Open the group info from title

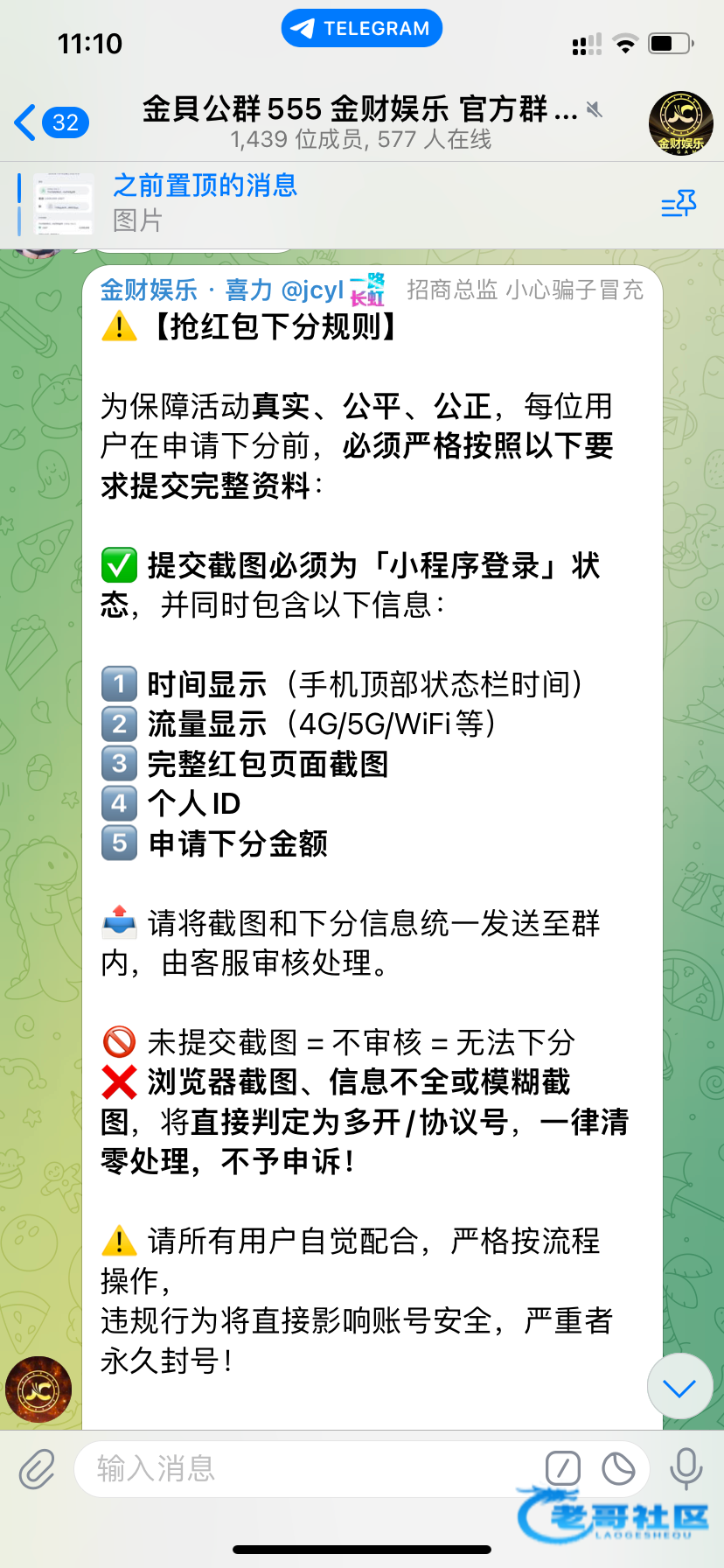(360, 122)
